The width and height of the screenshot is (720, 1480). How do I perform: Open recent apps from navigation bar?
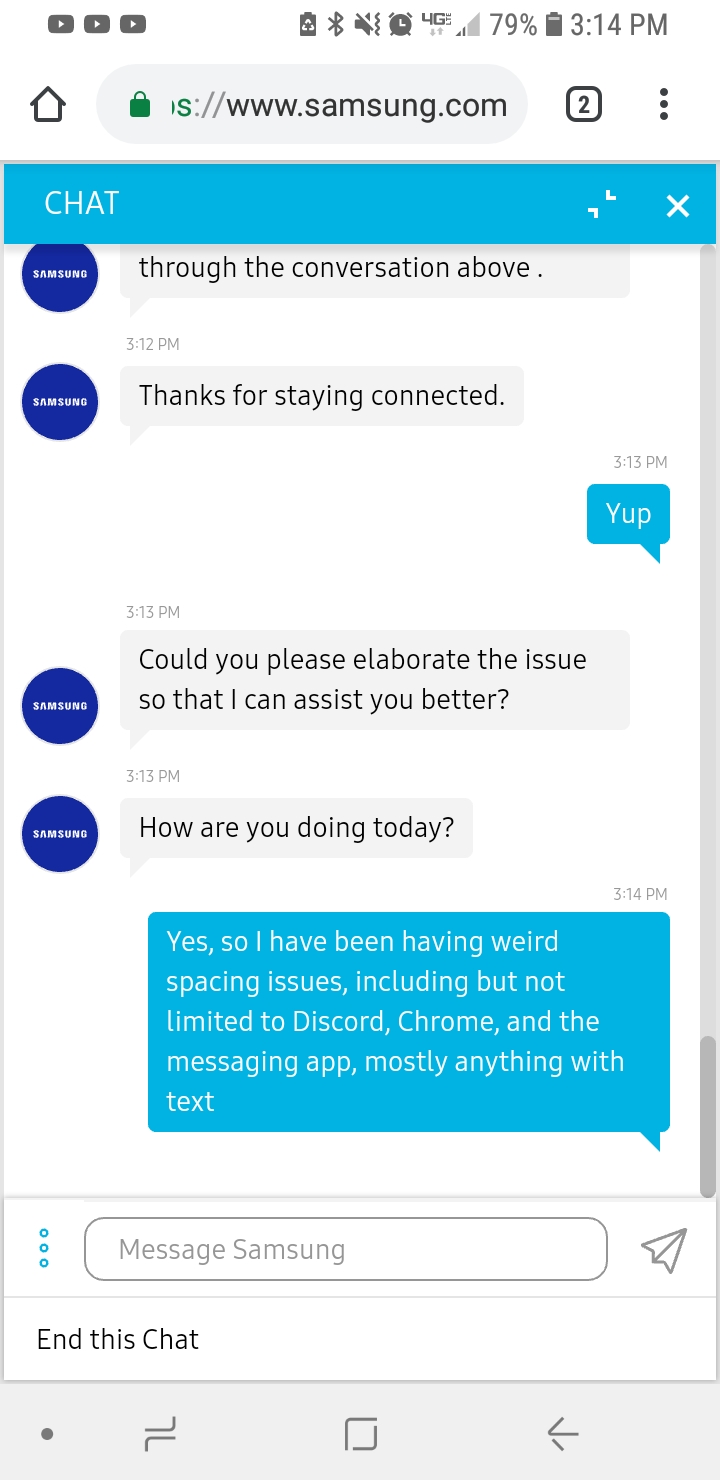click(160, 1434)
